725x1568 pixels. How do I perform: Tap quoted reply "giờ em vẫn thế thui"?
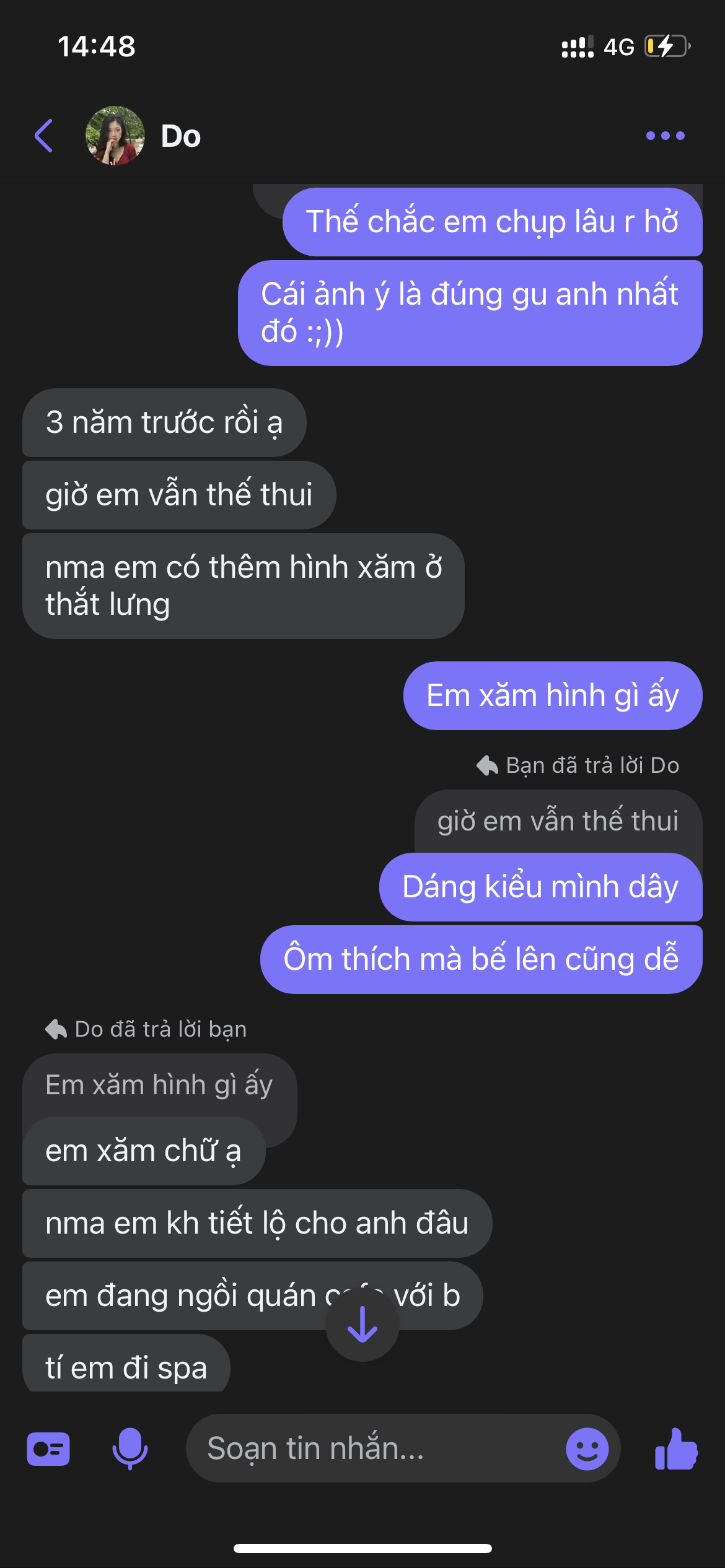tap(558, 821)
